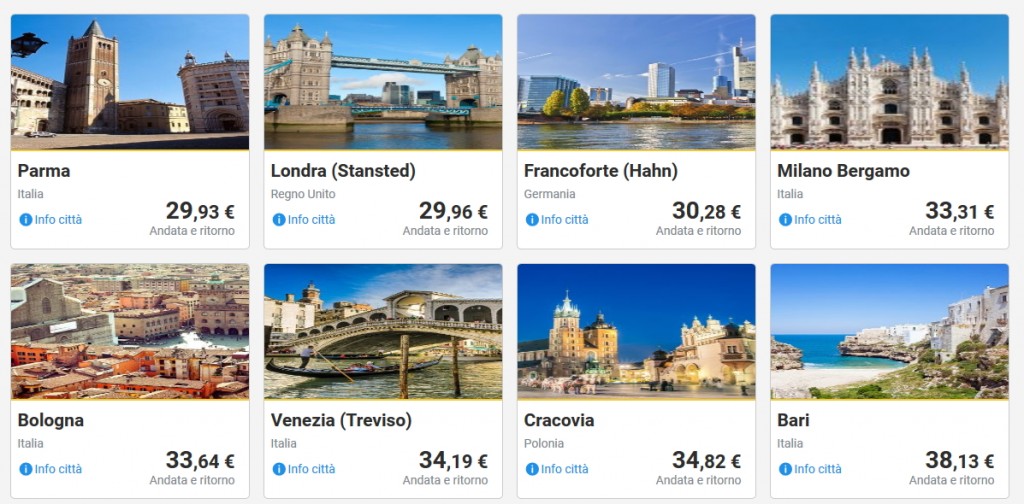Tap Info città link for Parma
This screenshot has height=504, width=1024.
[51, 220]
